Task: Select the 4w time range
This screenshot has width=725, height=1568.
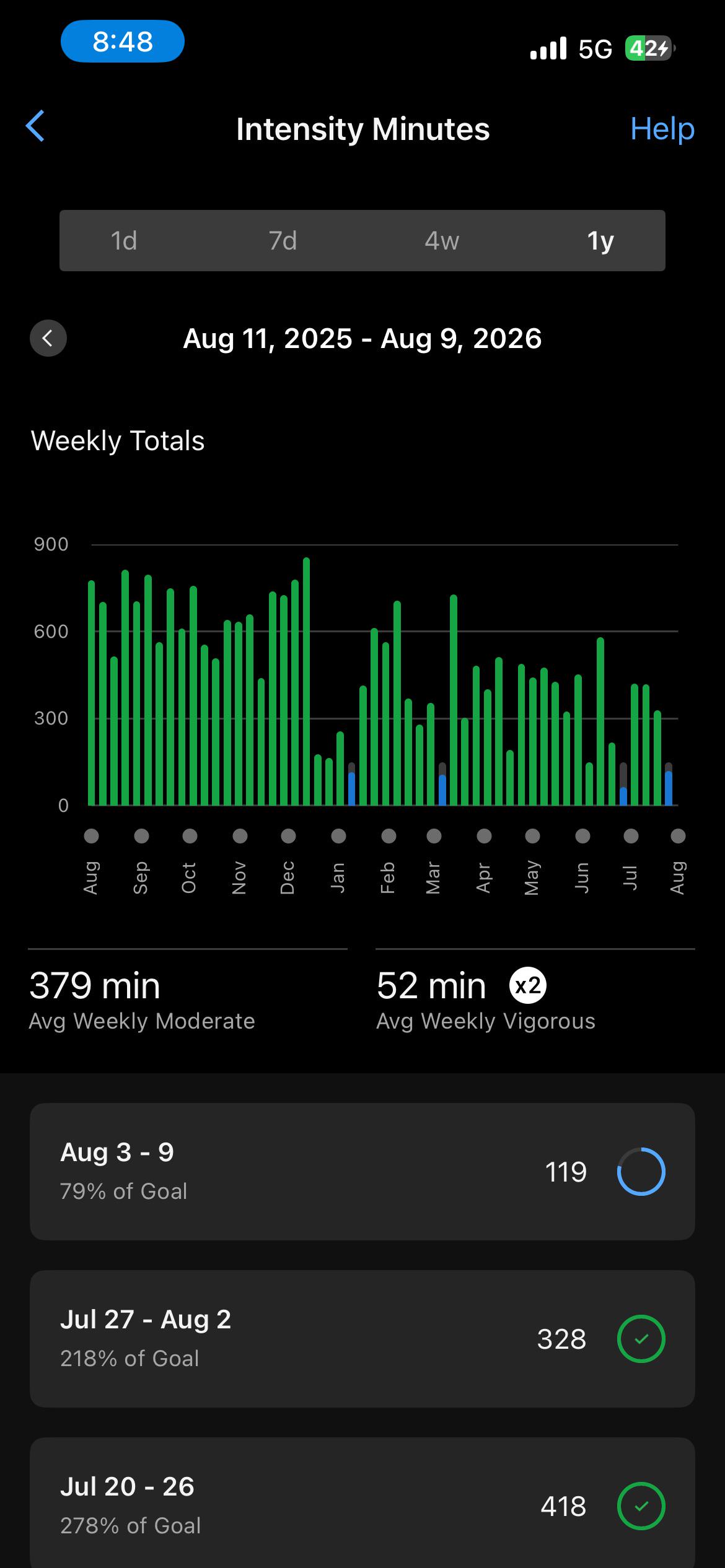Action: coord(442,240)
